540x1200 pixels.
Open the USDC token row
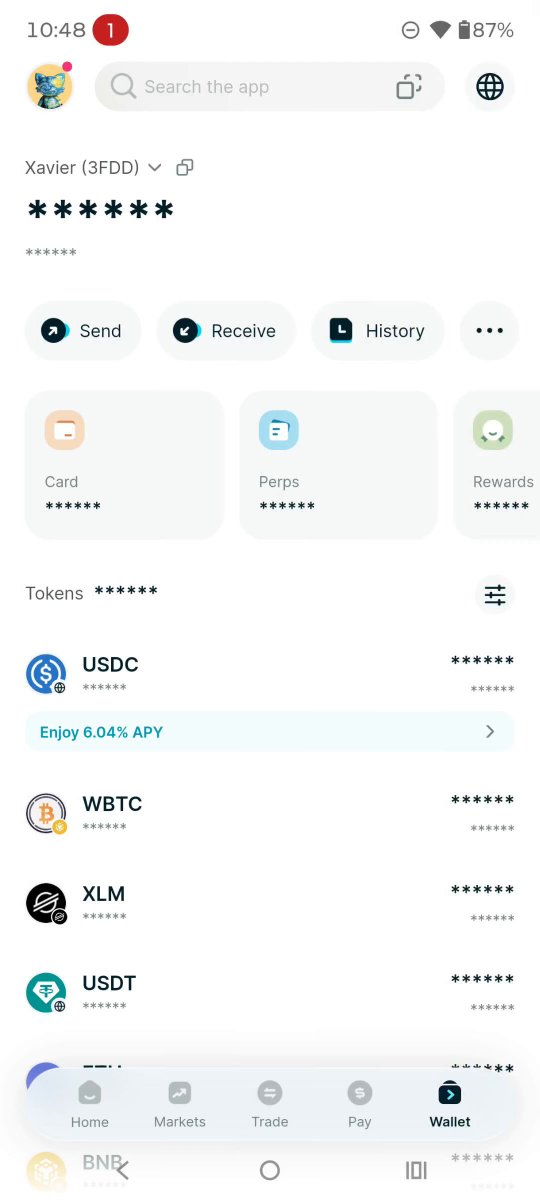(x=270, y=675)
